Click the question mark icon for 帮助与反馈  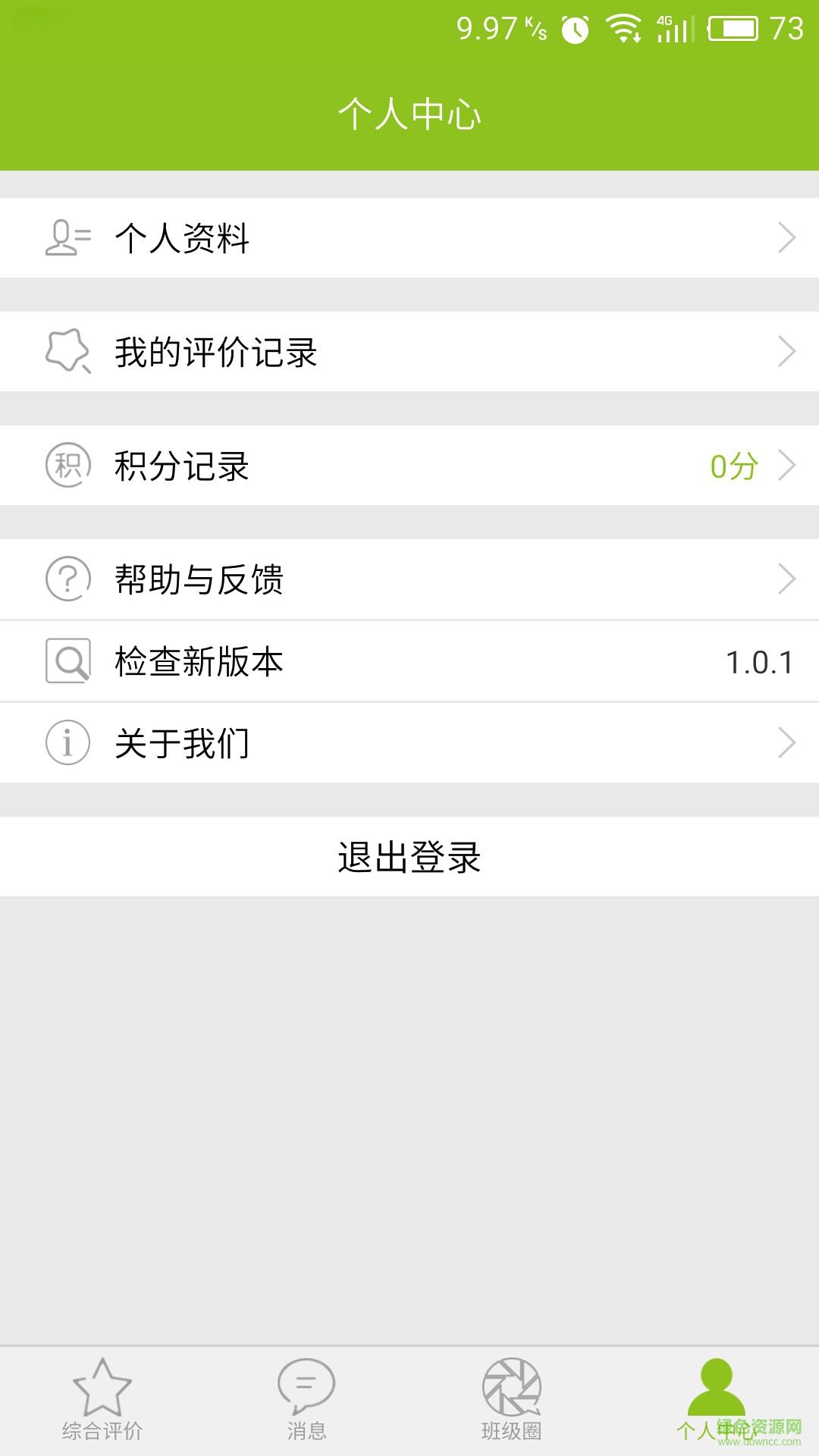pyautogui.click(x=67, y=579)
